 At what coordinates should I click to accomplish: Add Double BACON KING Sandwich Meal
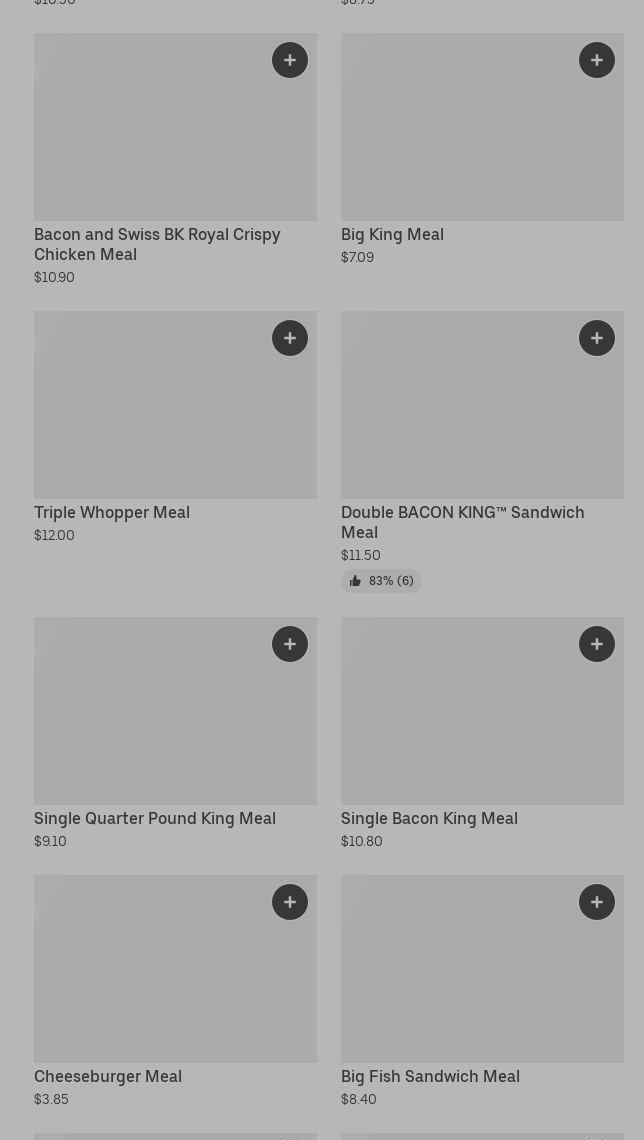[x=597, y=338]
